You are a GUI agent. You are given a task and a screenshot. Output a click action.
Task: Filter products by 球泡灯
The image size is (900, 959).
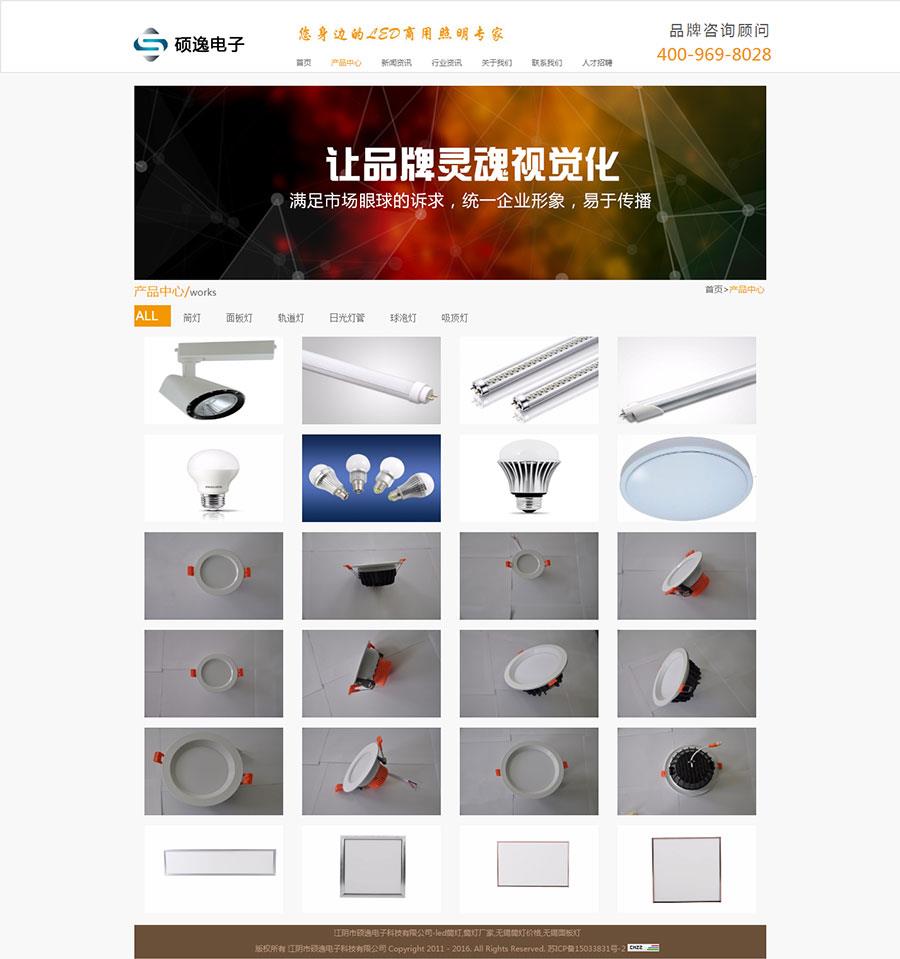403,318
